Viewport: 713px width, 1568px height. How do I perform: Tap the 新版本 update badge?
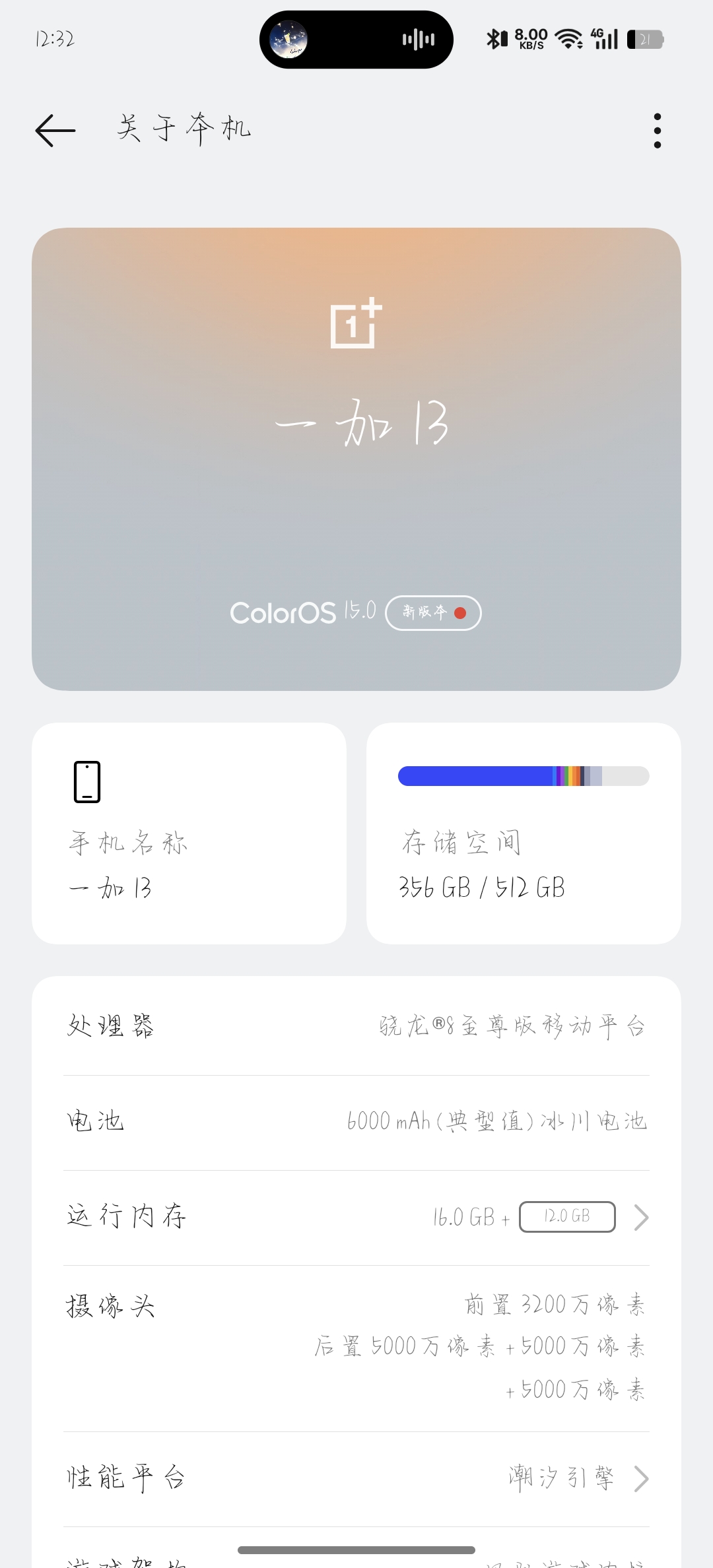coord(433,613)
